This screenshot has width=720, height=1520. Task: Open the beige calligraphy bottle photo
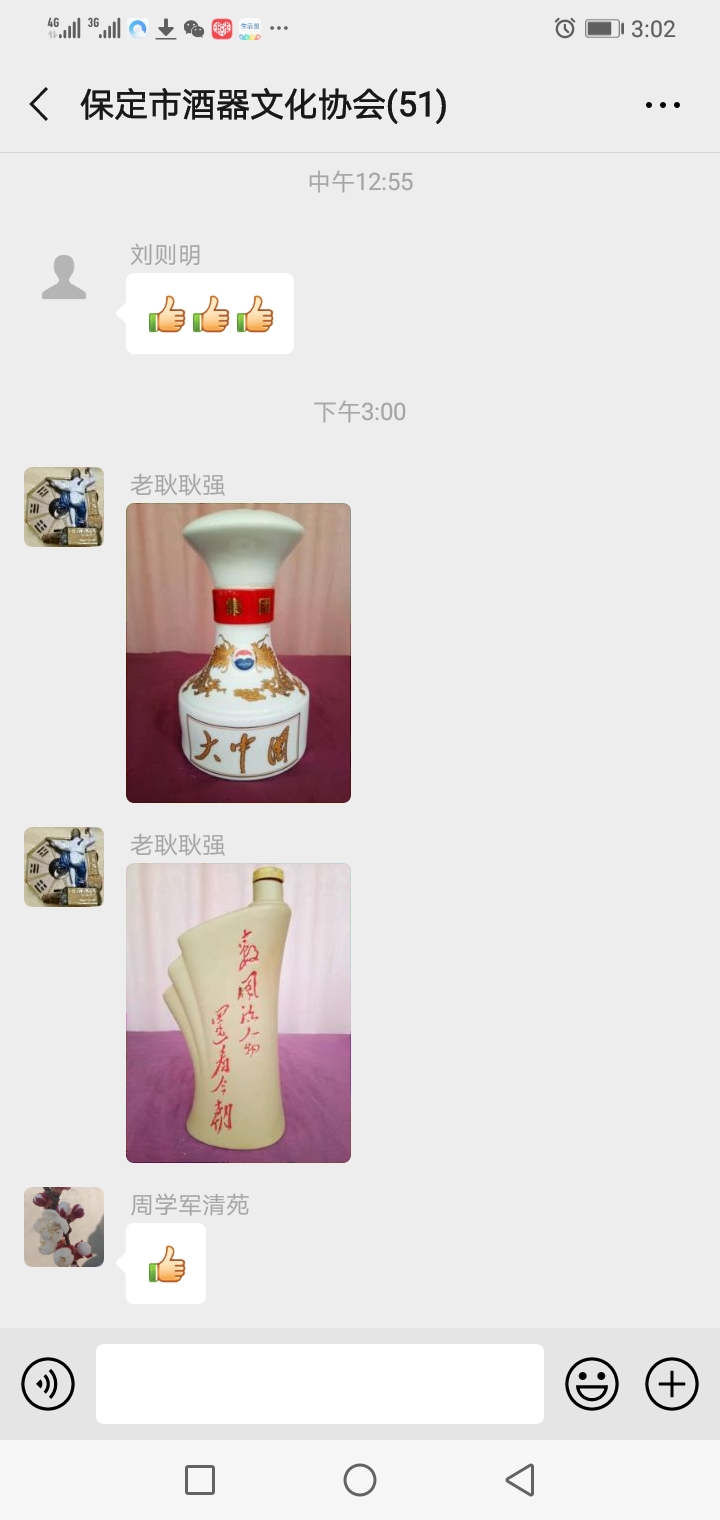pos(238,1012)
